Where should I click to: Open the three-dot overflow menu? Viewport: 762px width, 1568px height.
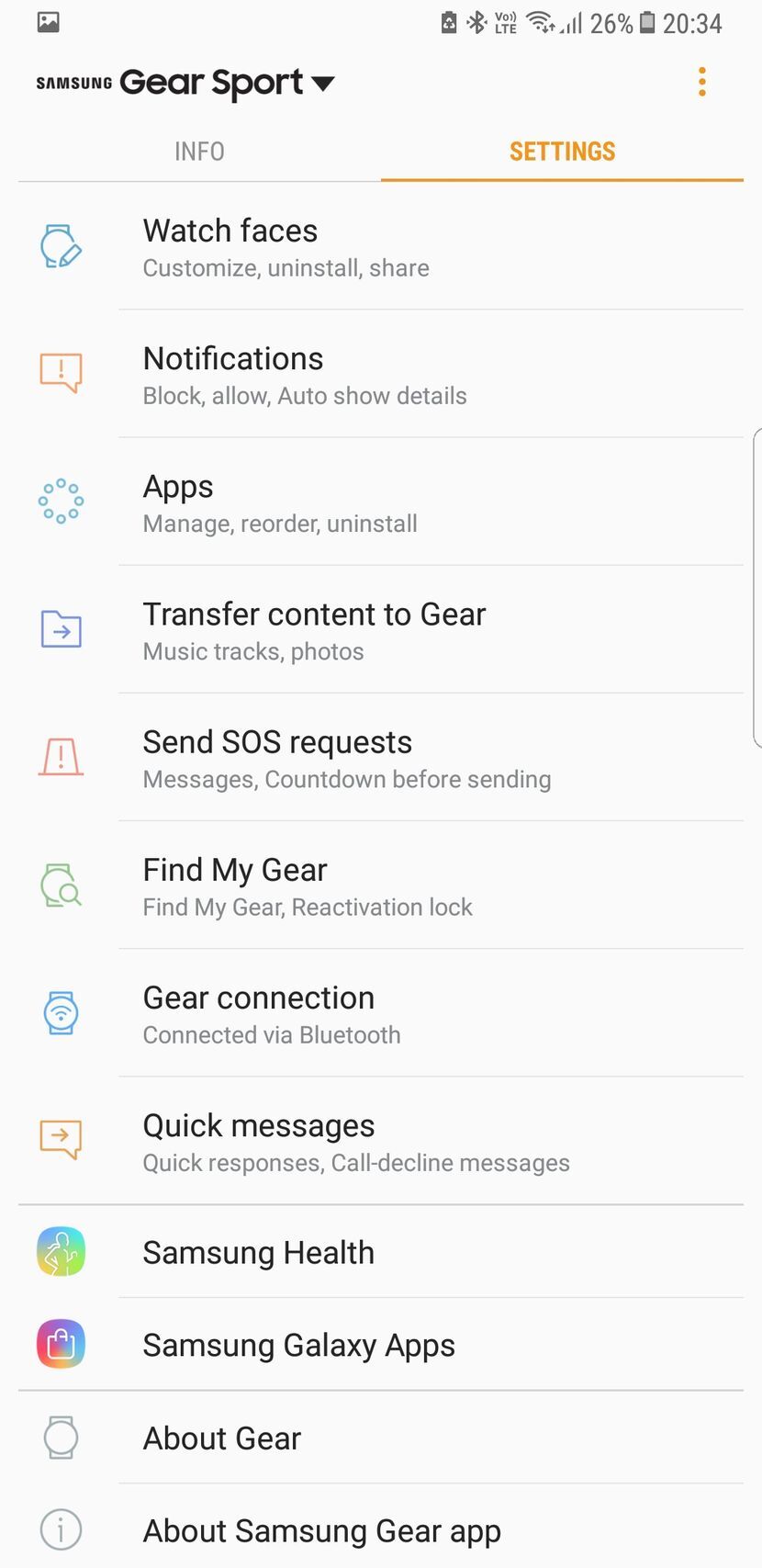click(x=701, y=82)
